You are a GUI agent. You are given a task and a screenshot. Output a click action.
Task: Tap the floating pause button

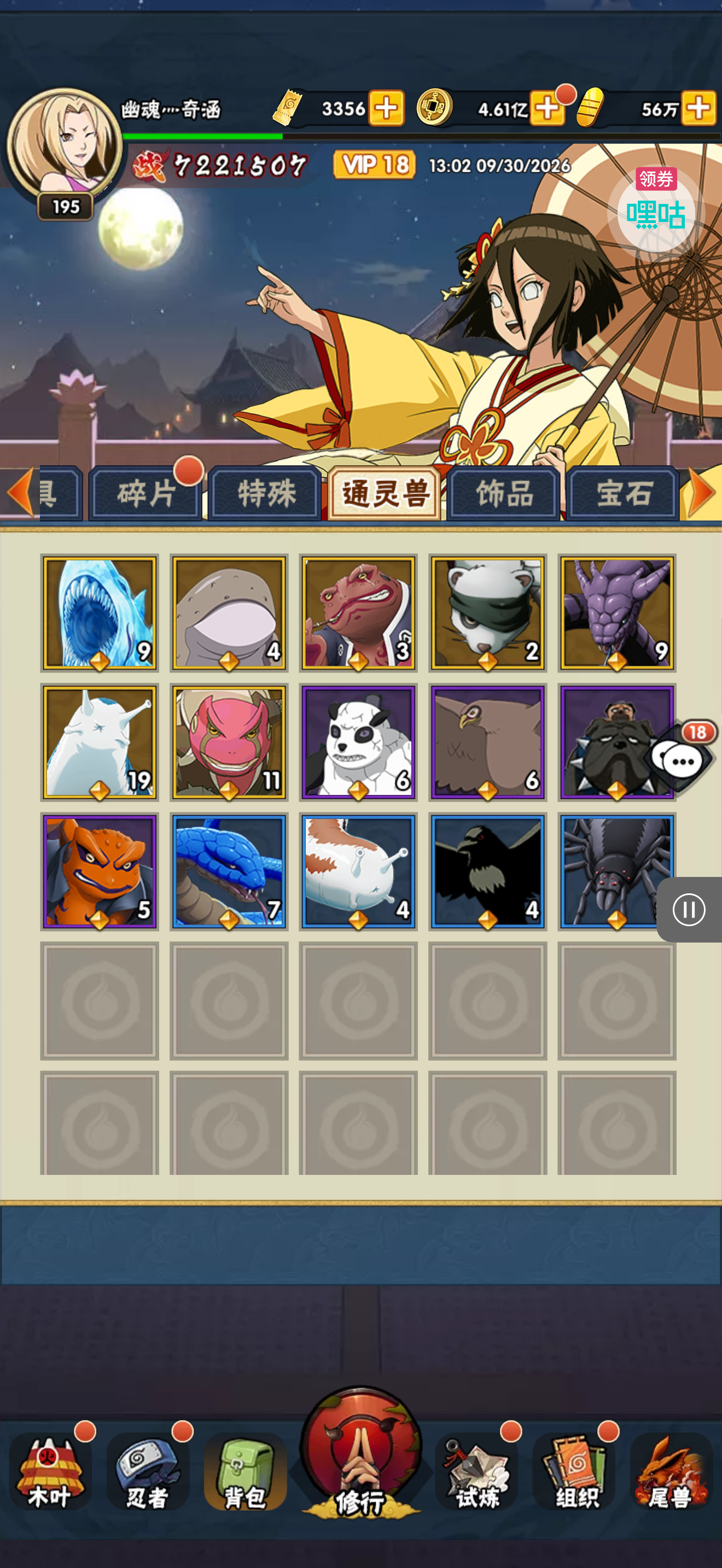click(689, 909)
